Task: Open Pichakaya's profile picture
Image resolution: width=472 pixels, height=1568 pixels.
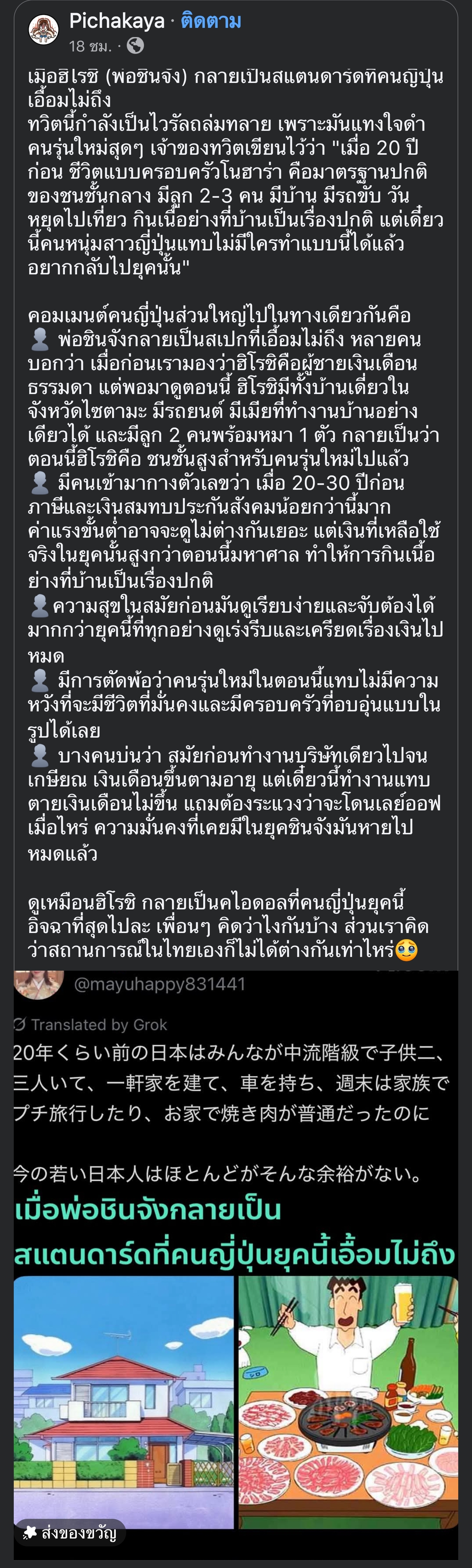Action: (43, 30)
